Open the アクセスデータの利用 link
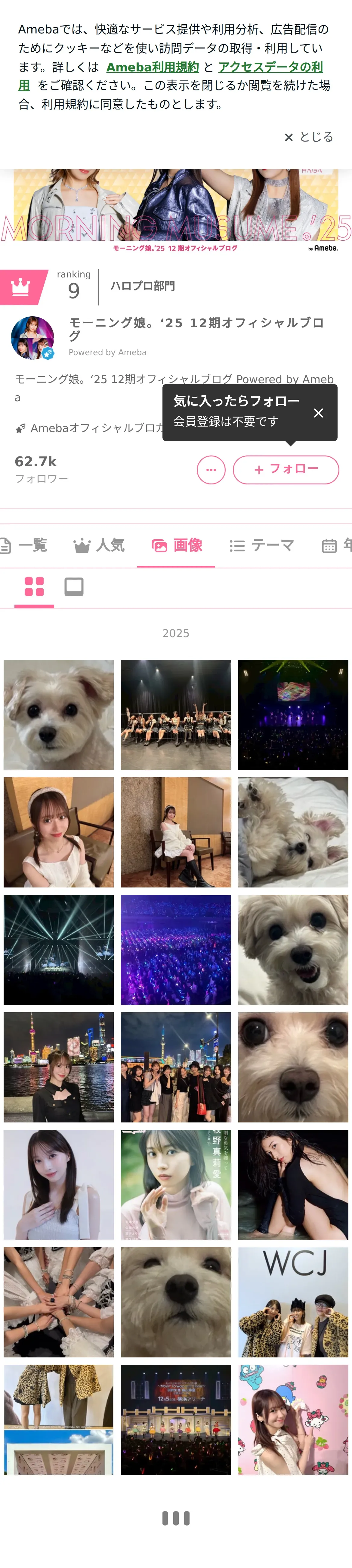 pos(170,76)
